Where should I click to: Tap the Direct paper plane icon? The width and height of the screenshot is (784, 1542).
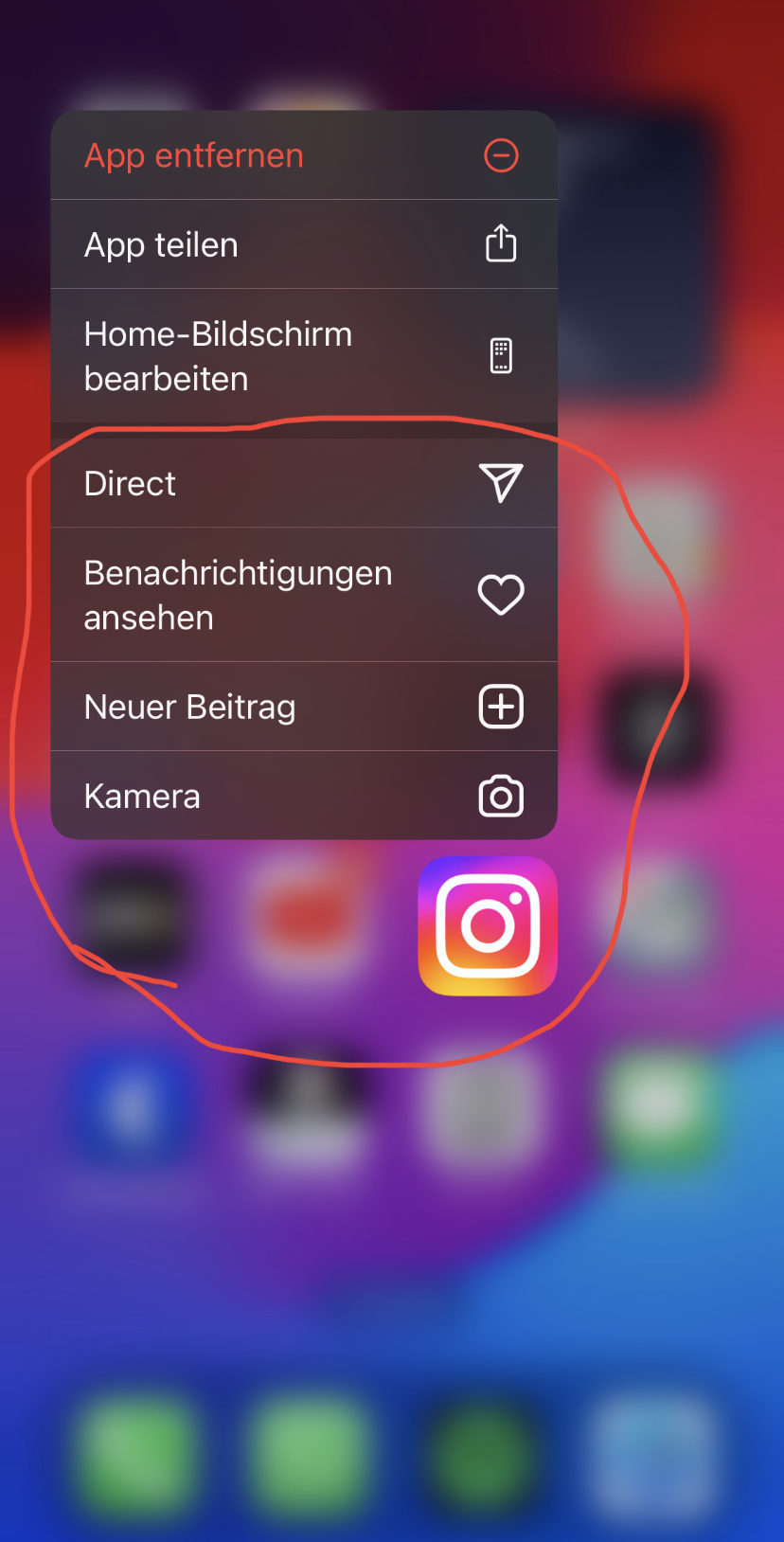(x=501, y=483)
